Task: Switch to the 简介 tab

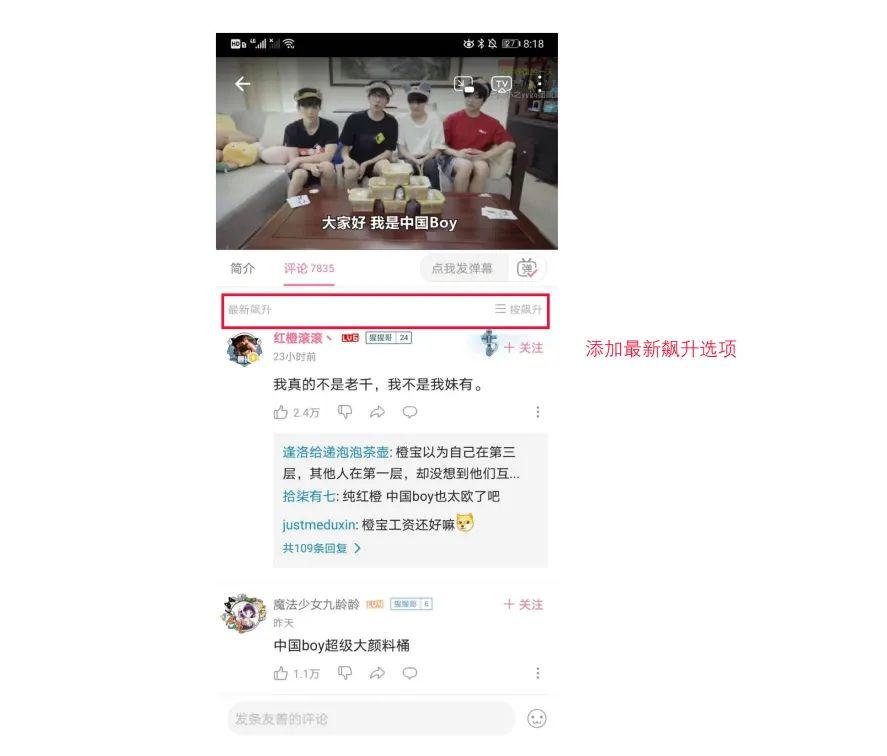Action: pos(243,268)
